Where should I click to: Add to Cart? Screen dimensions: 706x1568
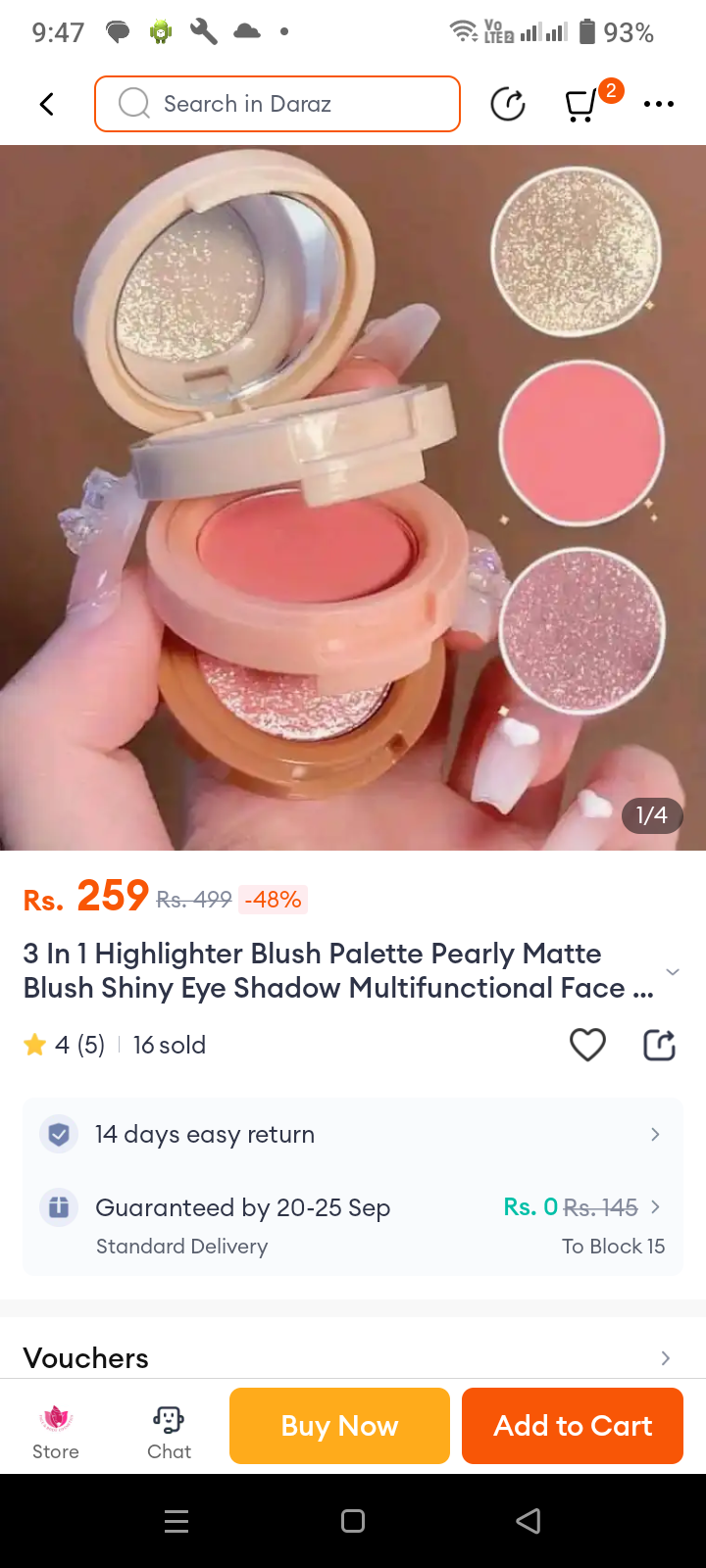point(573,1426)
